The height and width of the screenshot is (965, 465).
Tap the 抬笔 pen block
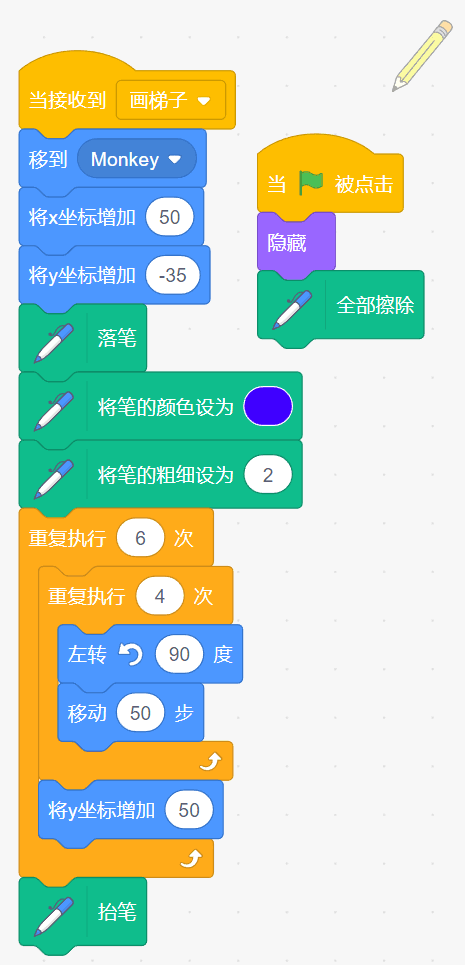83,912
